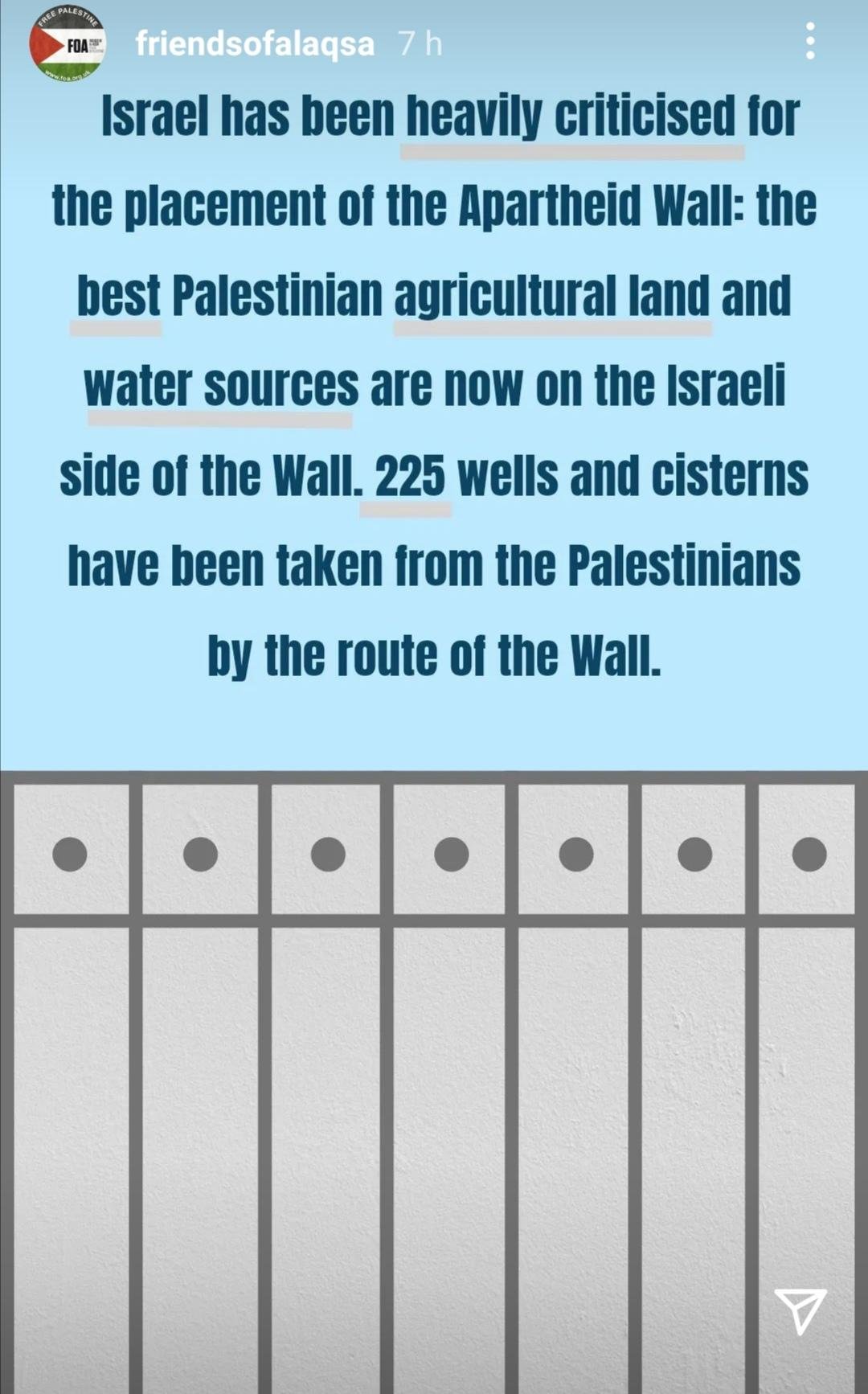Open the friendsofalaqsa profile picture

pos(68,43)
